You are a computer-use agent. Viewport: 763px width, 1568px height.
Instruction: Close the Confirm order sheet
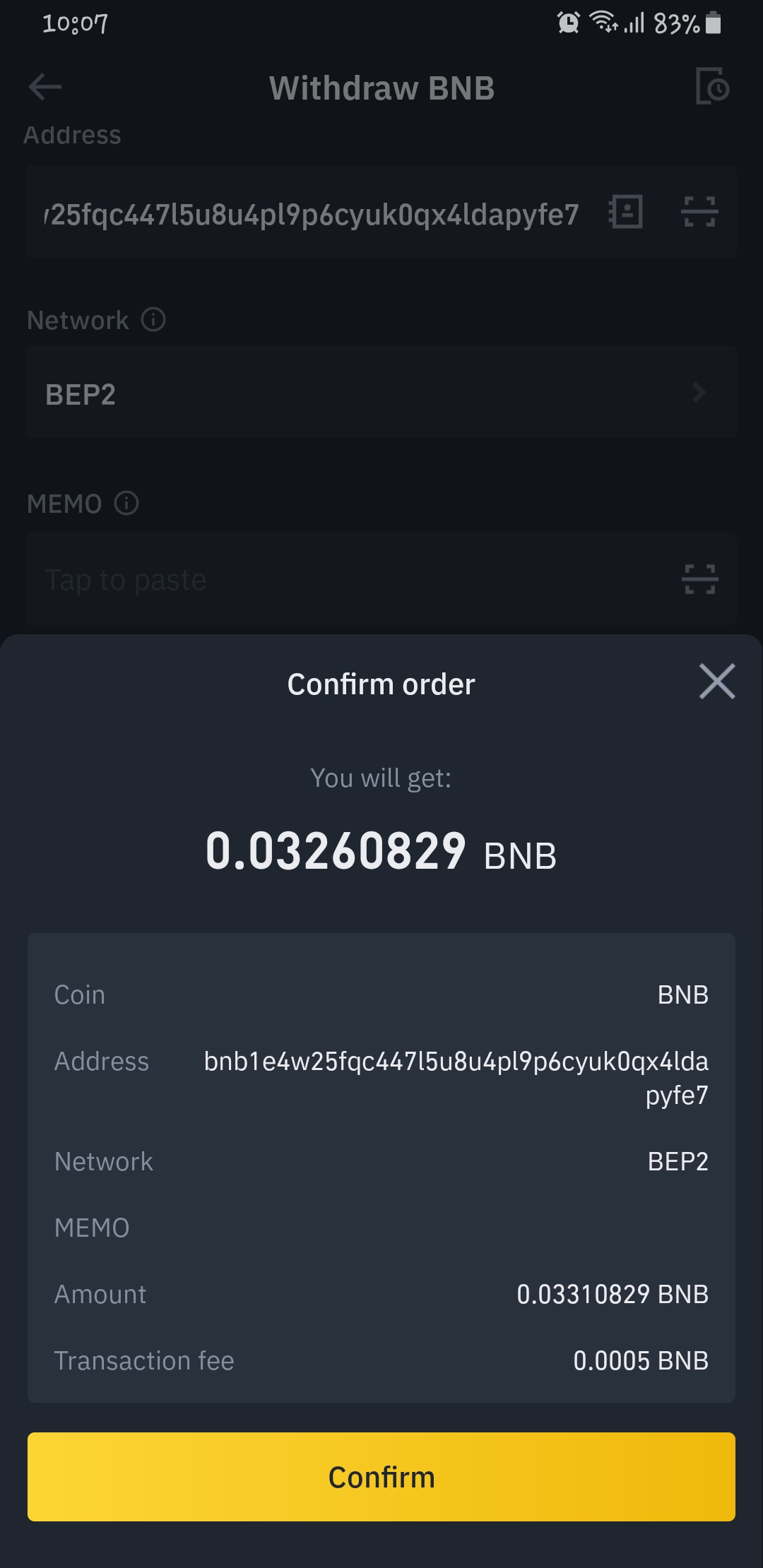pyautogui.click(x=717, y=682)
